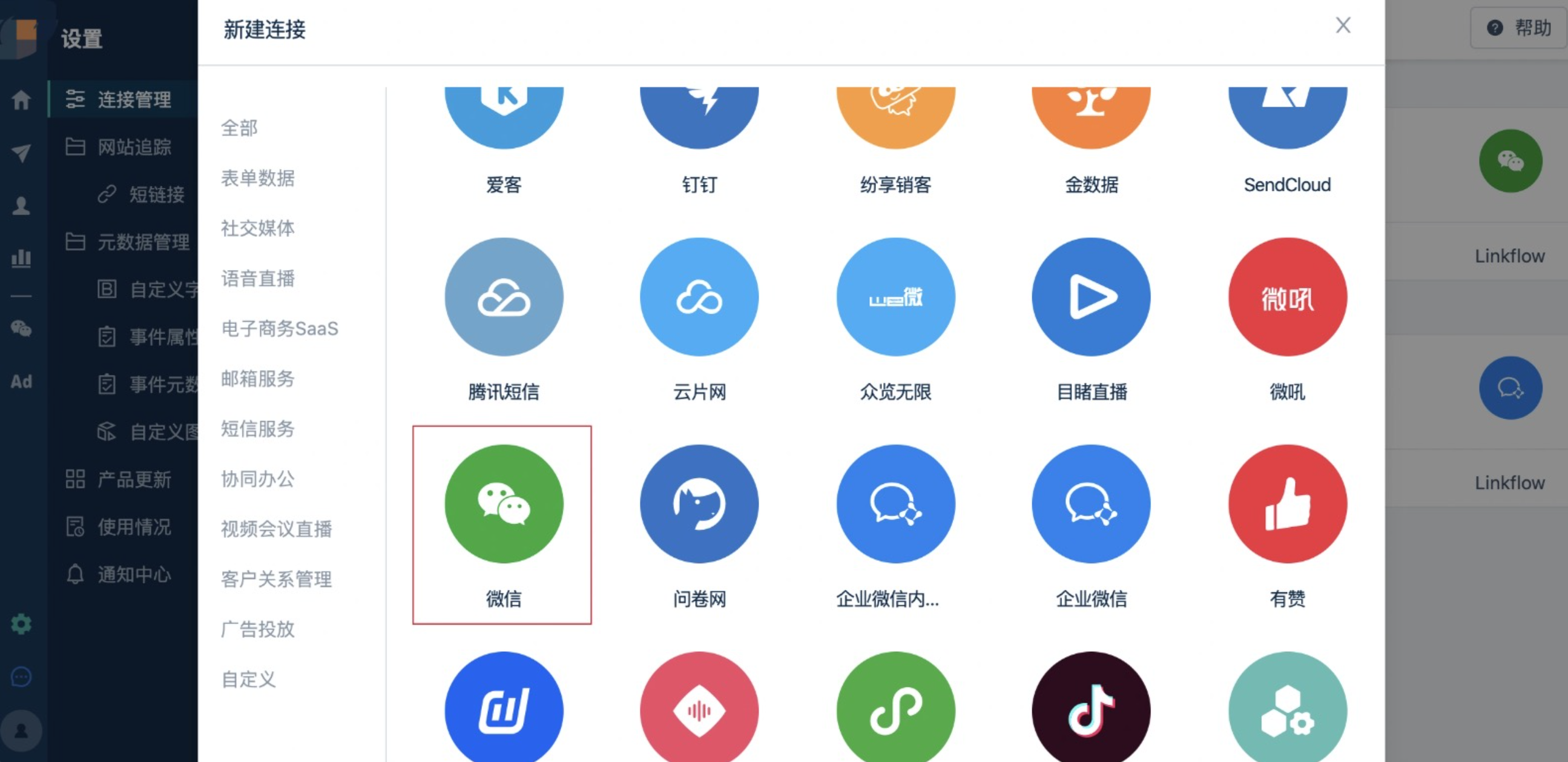Select the 问卷网 connector
The height and width of the screenshot is (762, 1568).
pos(699,505)
